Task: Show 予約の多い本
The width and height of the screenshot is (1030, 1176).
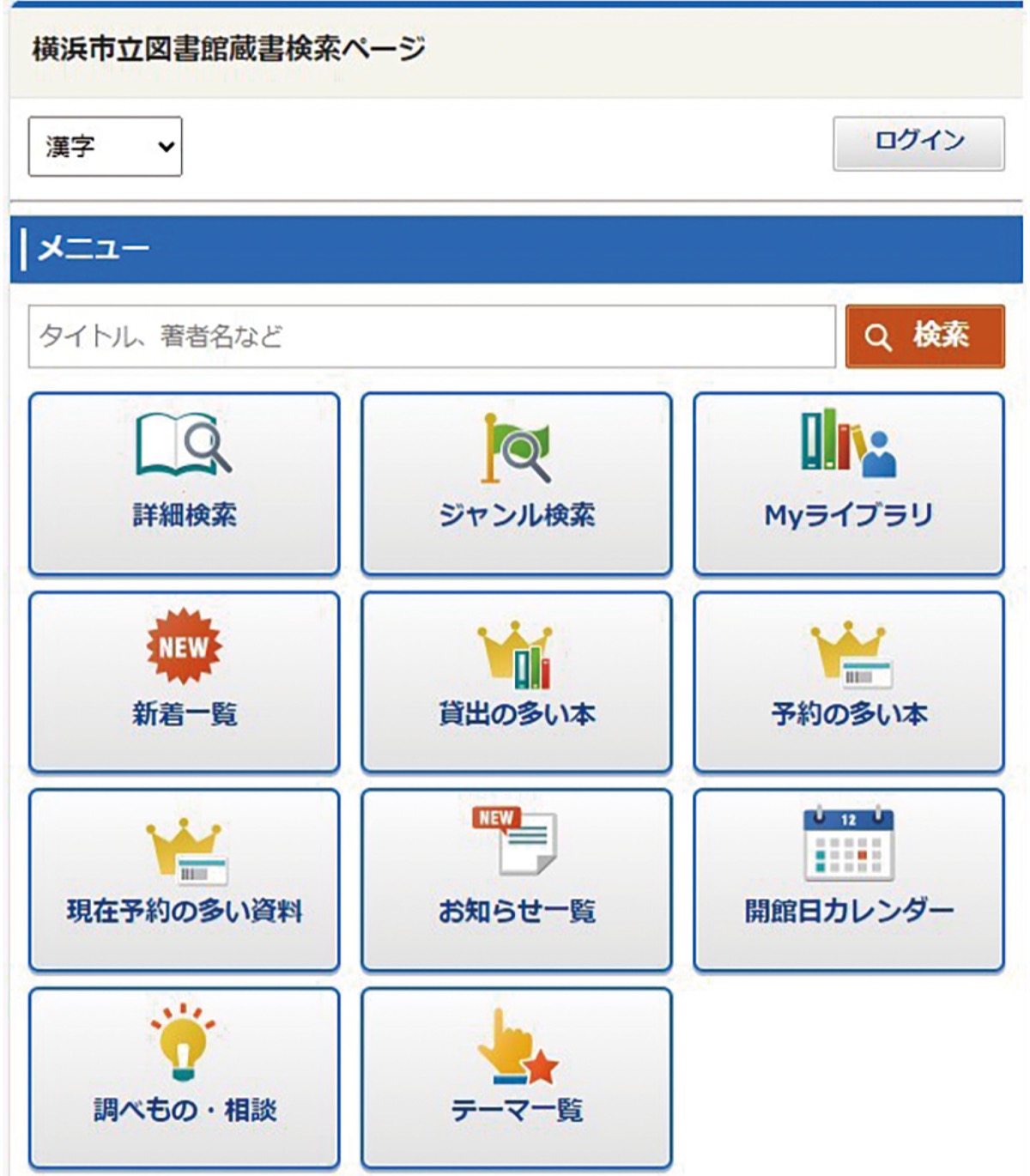Action: (848, 682)
